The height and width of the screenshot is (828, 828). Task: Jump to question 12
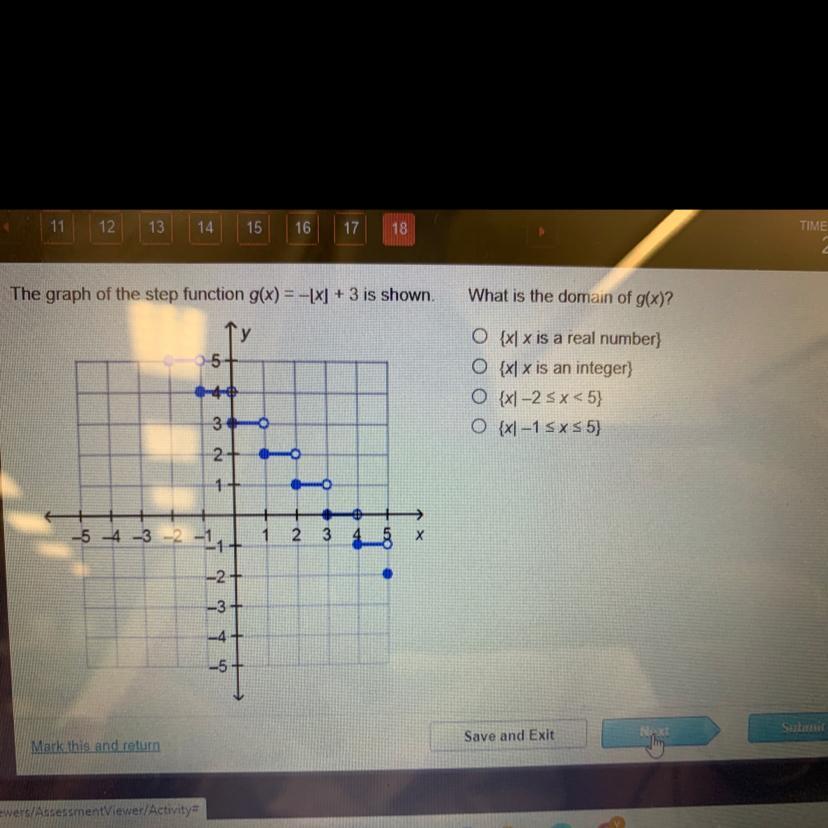tap(107, 227)
